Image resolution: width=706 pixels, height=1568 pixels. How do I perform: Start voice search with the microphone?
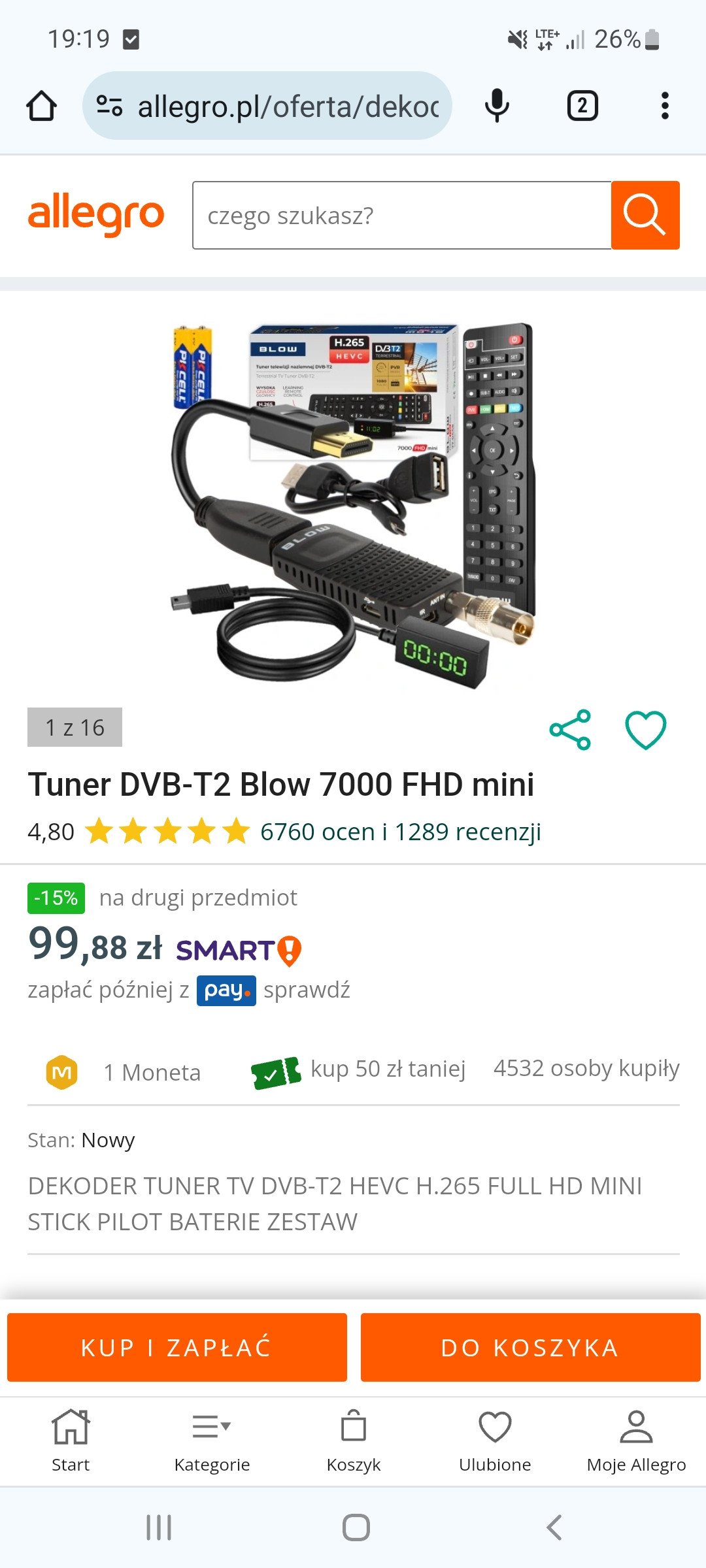[497, 106]
